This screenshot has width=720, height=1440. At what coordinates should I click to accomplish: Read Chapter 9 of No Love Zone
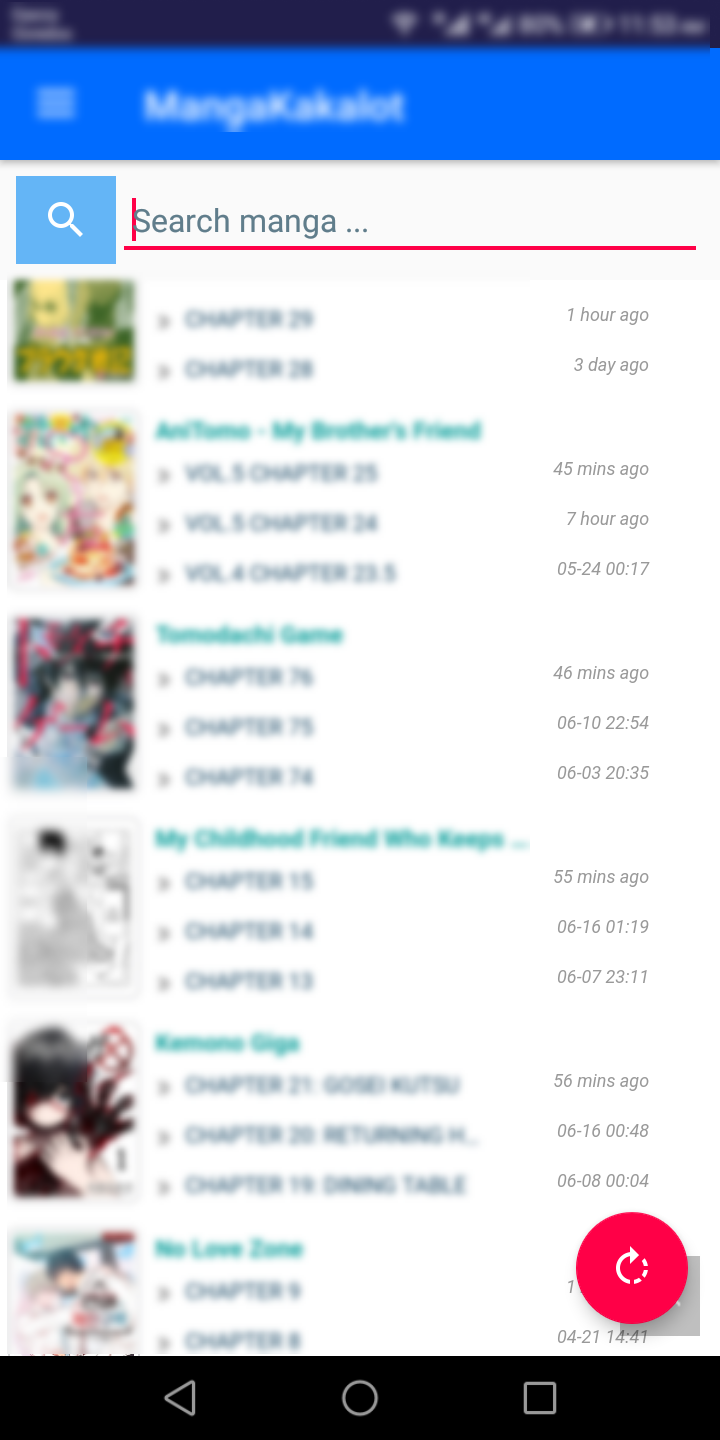click(x=242, y=1291)
